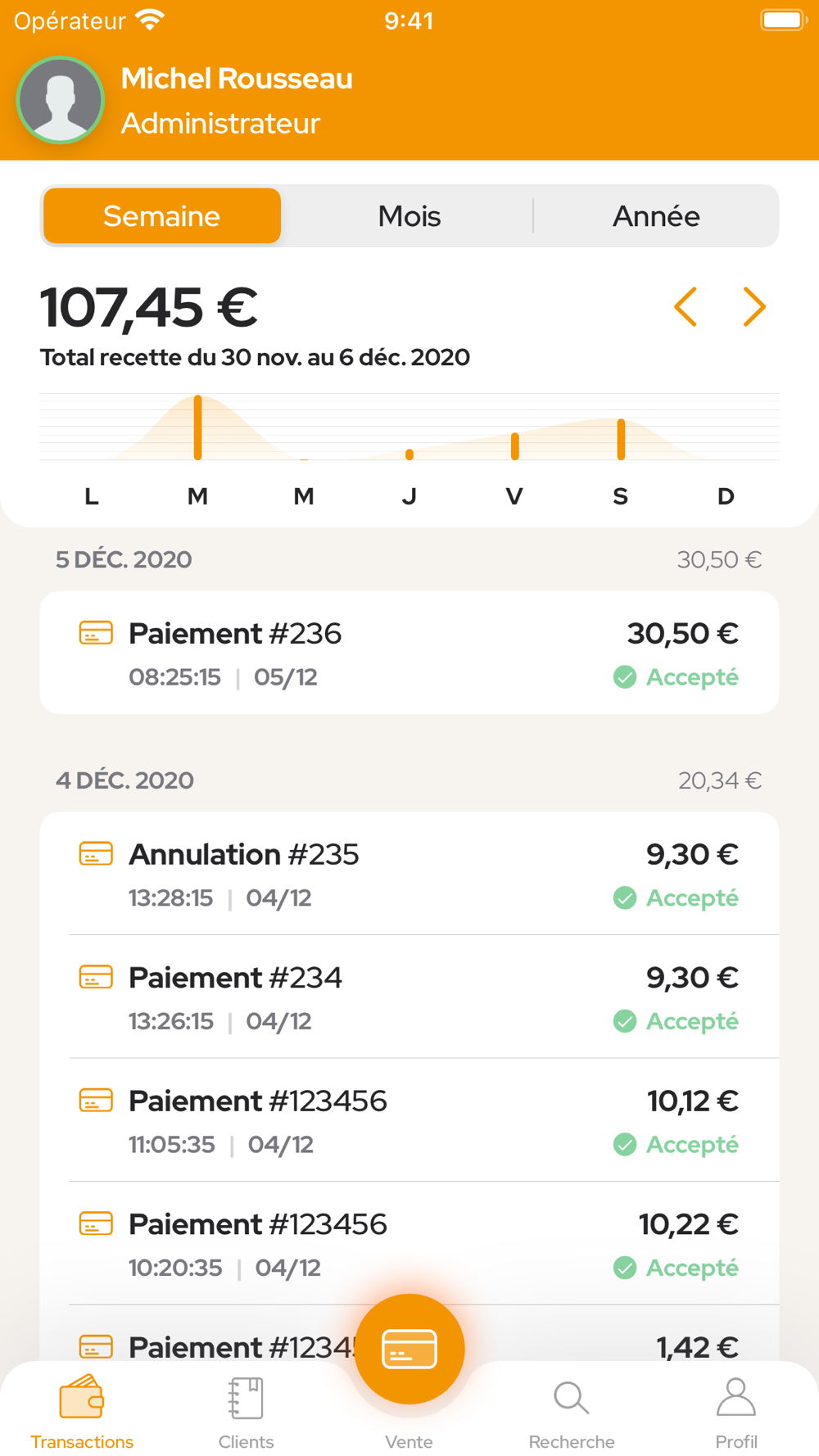Go to the next week
Screen dimensions: 819x1456
click(754, 307)
